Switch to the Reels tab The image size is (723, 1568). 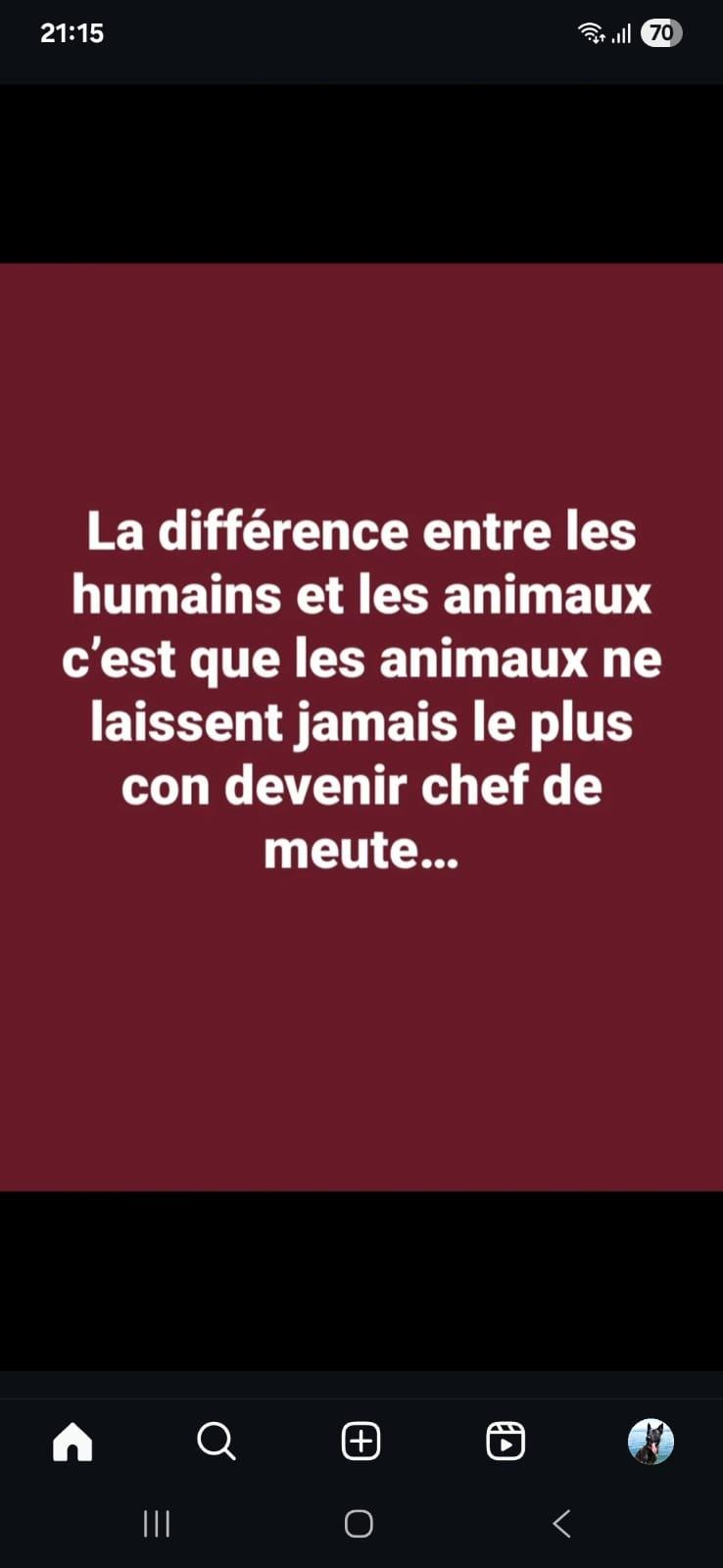[506, 1442]
